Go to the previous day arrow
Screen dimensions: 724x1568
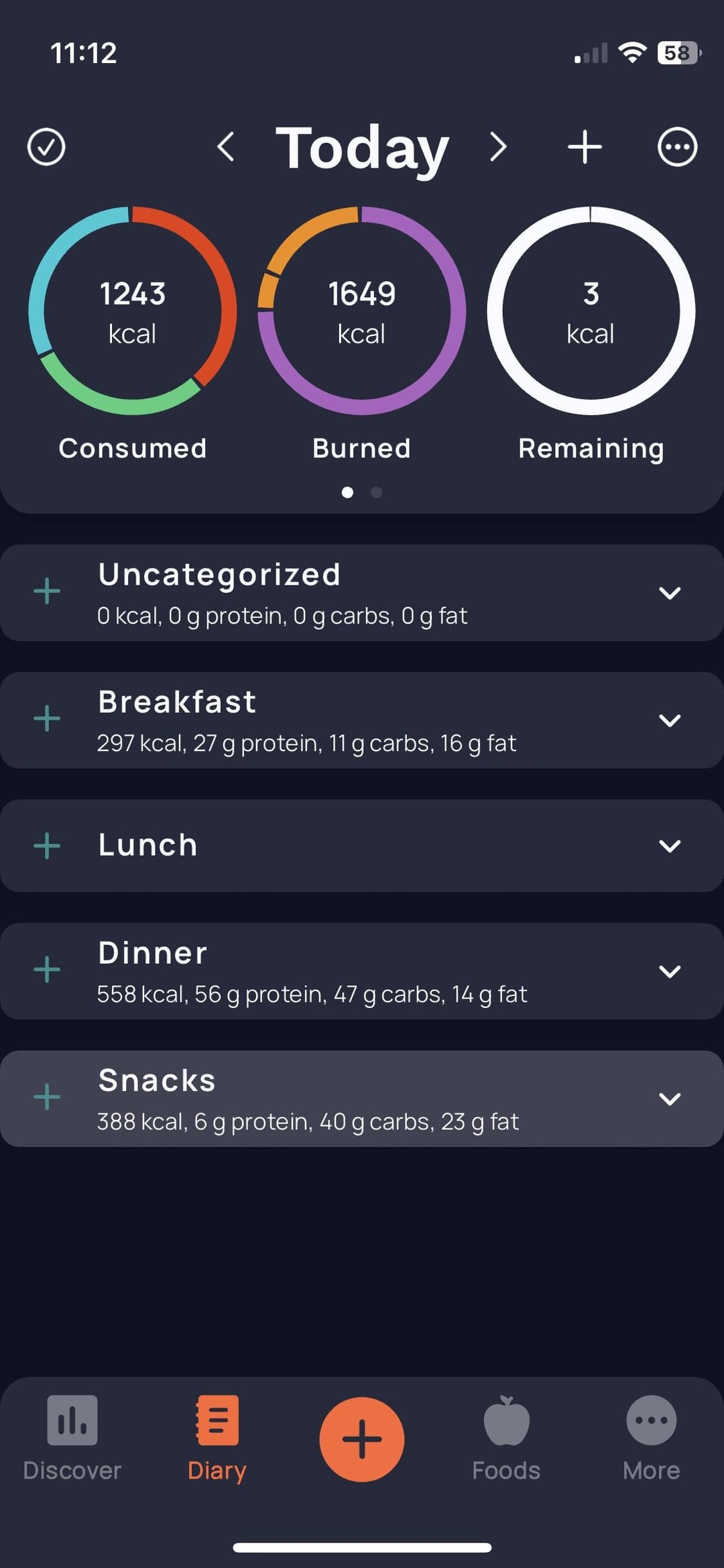(227, 147)
